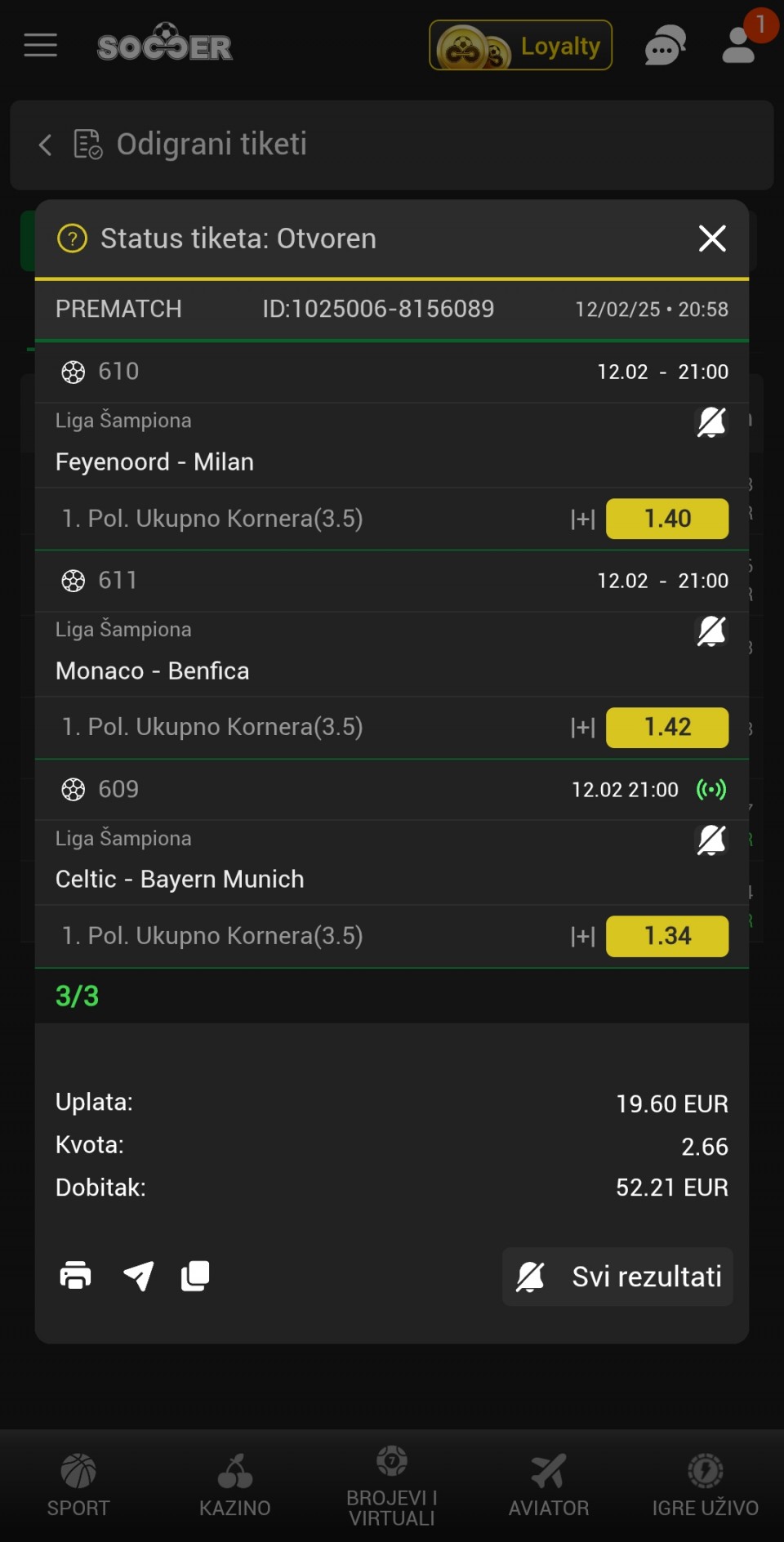
Task: Toggle notification bell for Monaco - Benfica
Action: (711, 631)
